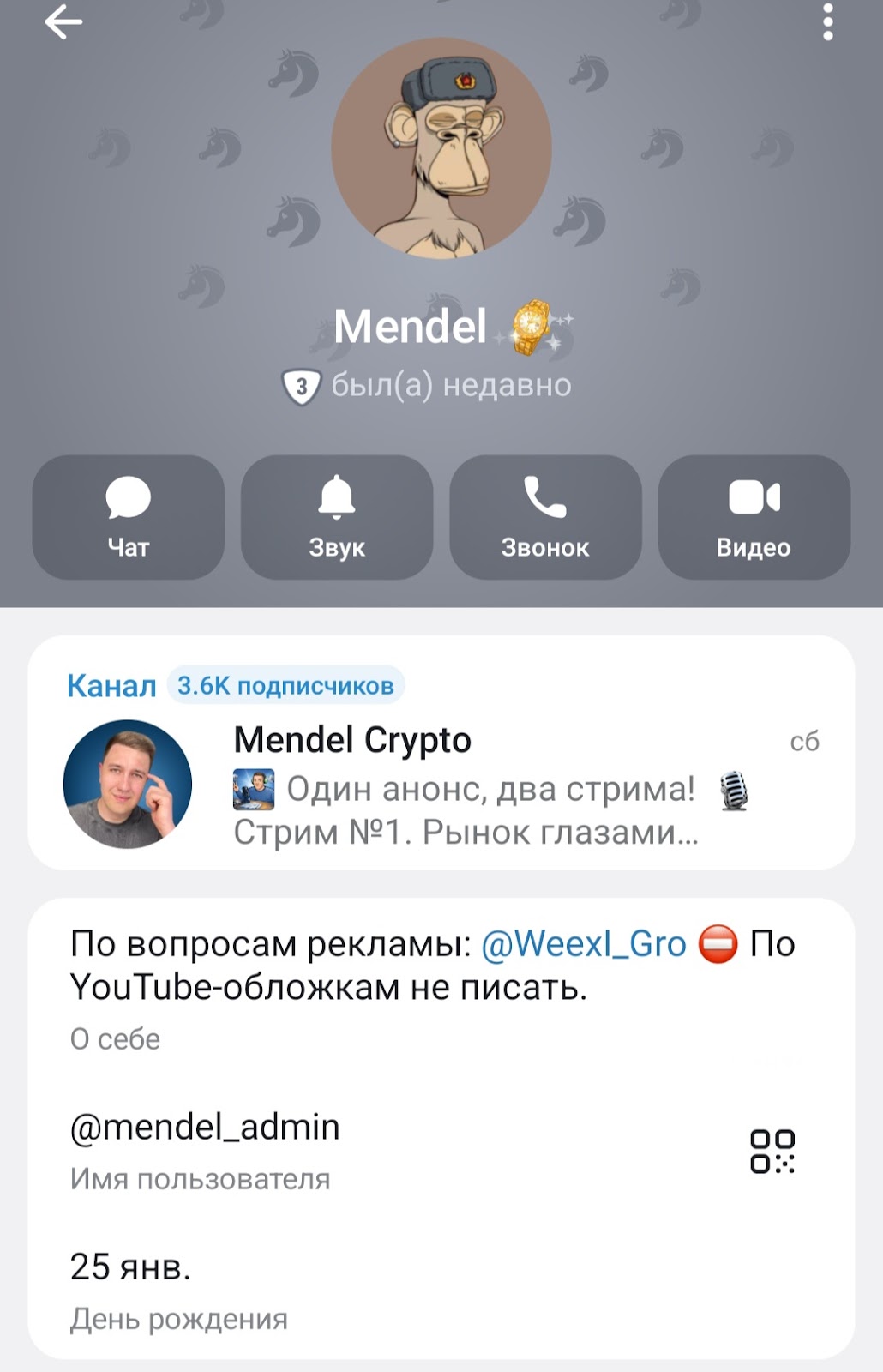Open the @Weexl_Gro link
Screen dimensions: 883x1372
(584, 944)
